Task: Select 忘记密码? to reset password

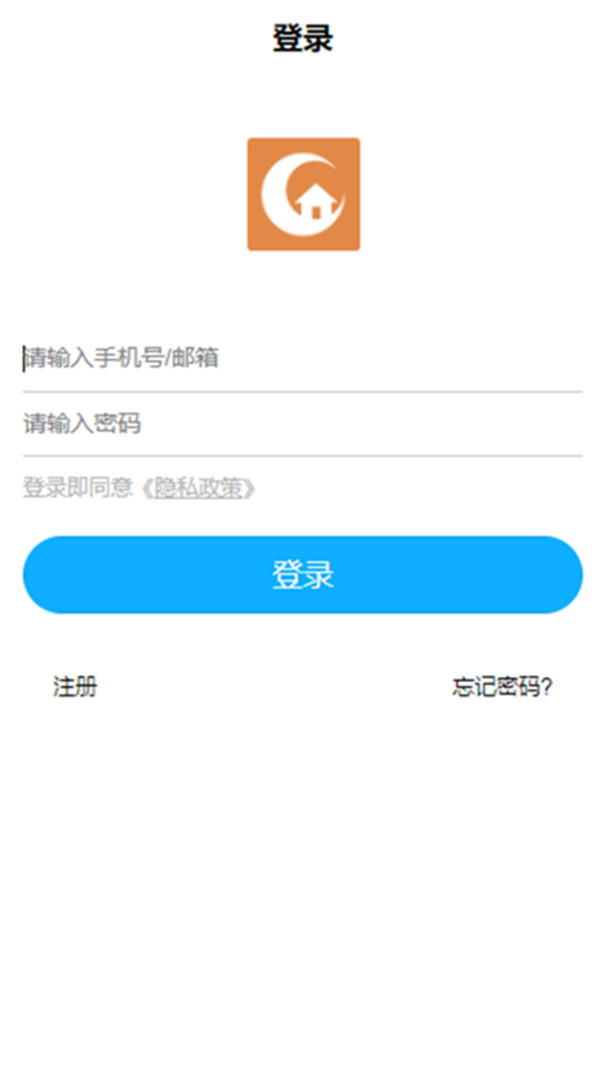Action: [x=502, y=687]
